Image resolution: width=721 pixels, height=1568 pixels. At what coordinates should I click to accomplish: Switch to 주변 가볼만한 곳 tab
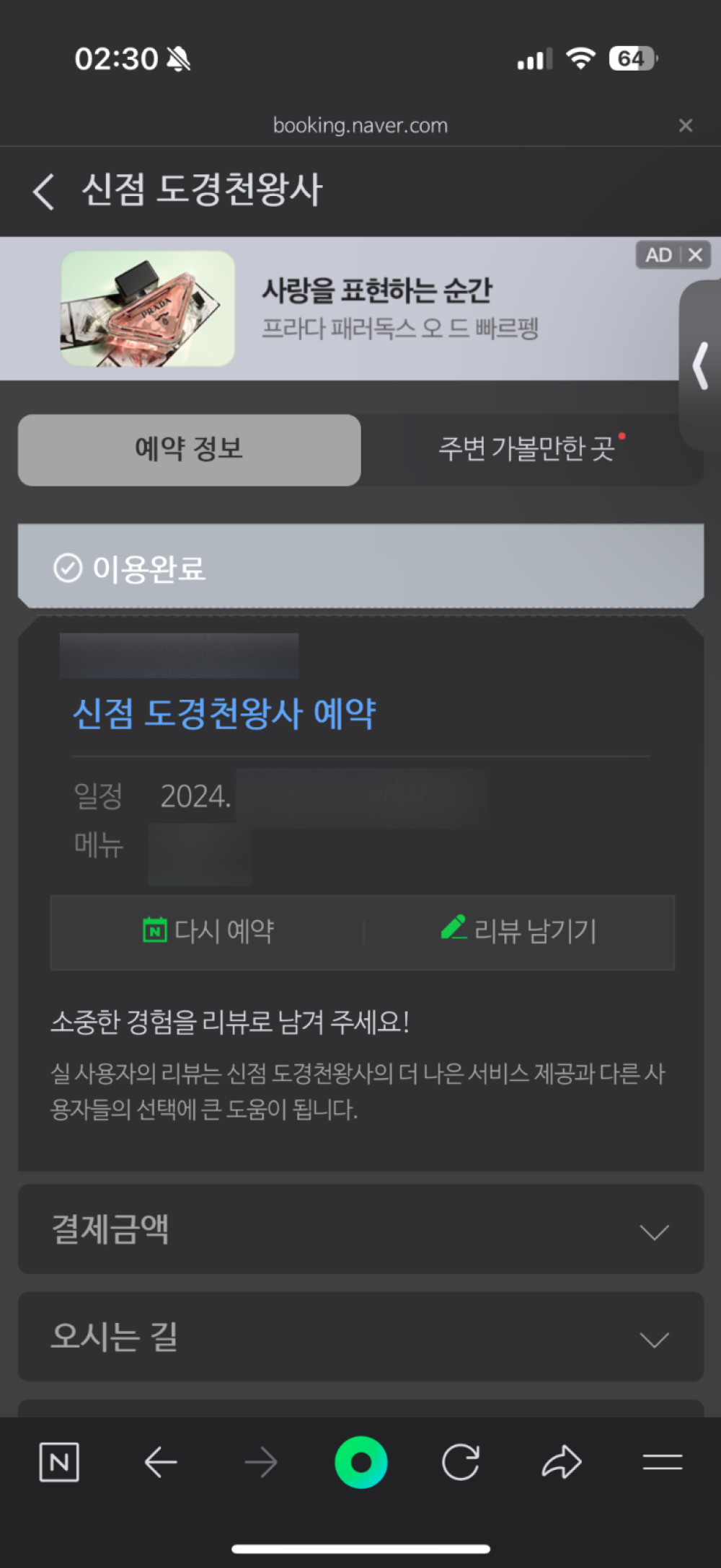point(526,450)
